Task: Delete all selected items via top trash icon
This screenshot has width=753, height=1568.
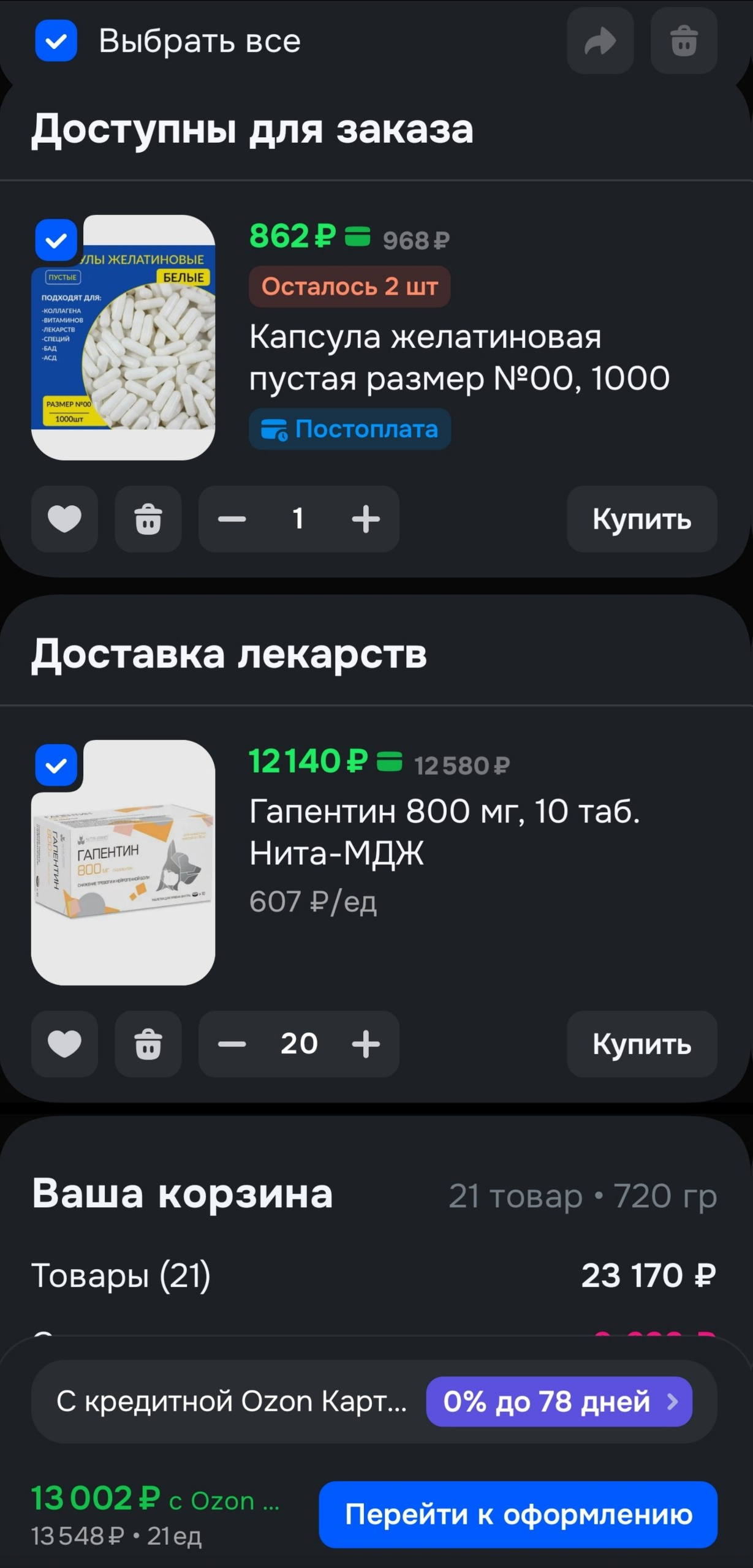Action: (x=684, y=41)
